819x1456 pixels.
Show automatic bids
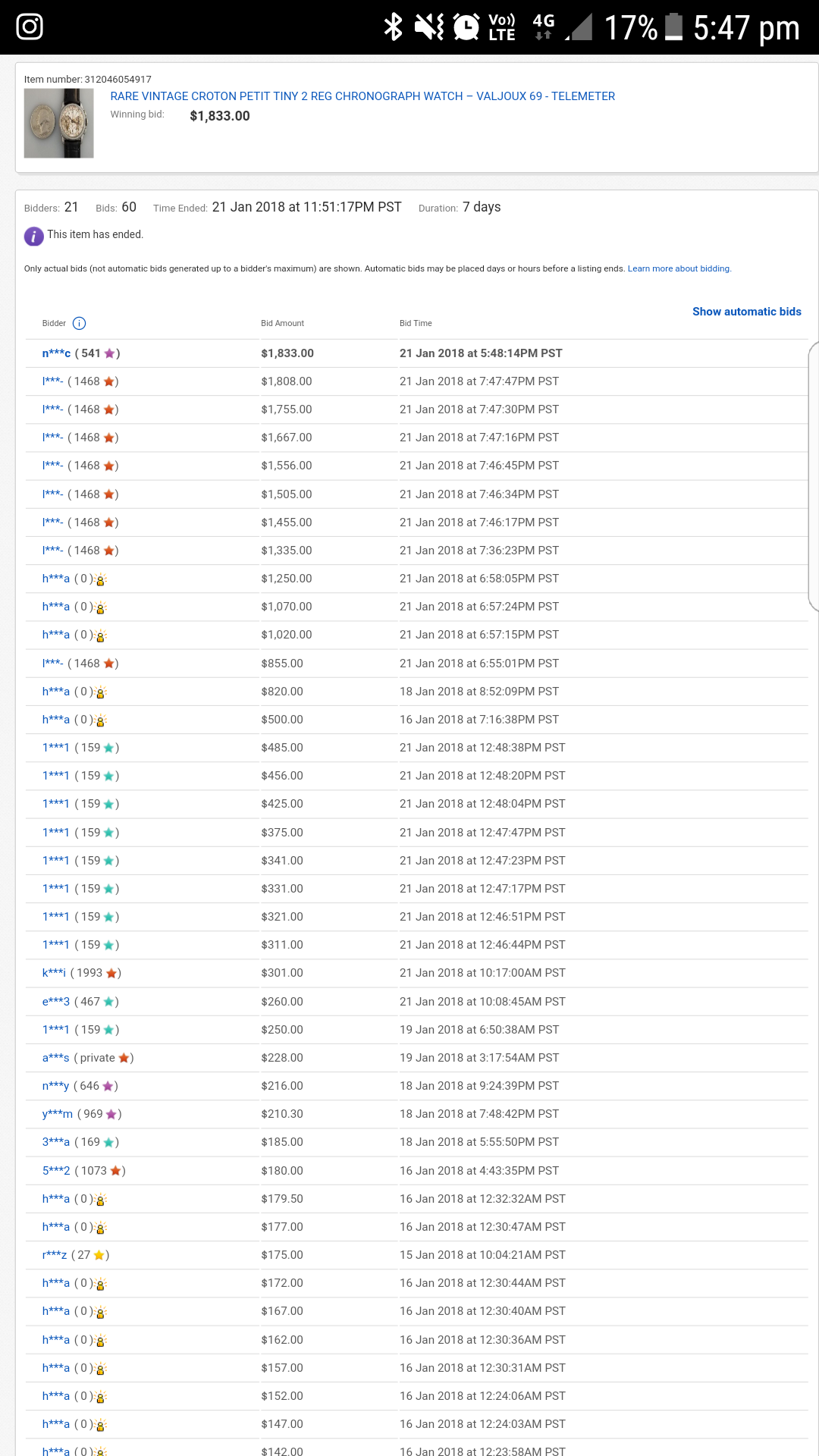tap(746, 312)
